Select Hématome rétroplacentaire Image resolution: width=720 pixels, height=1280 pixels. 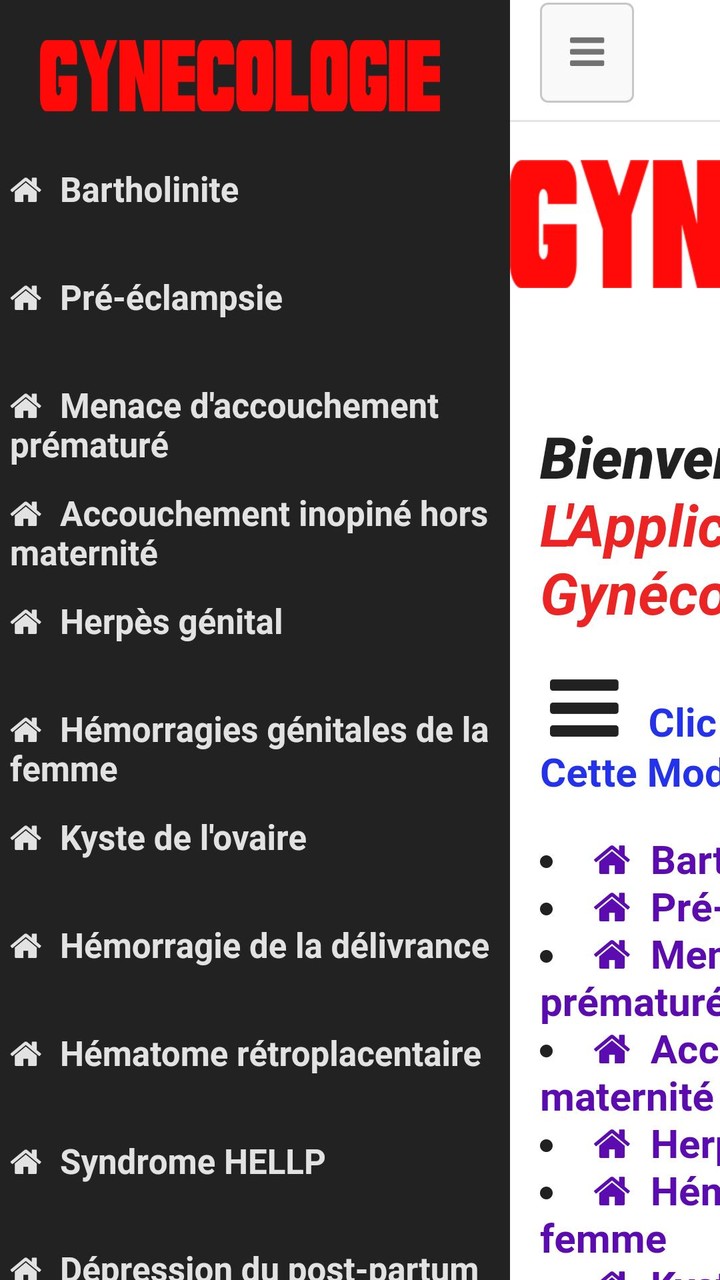coord(269,1054)
